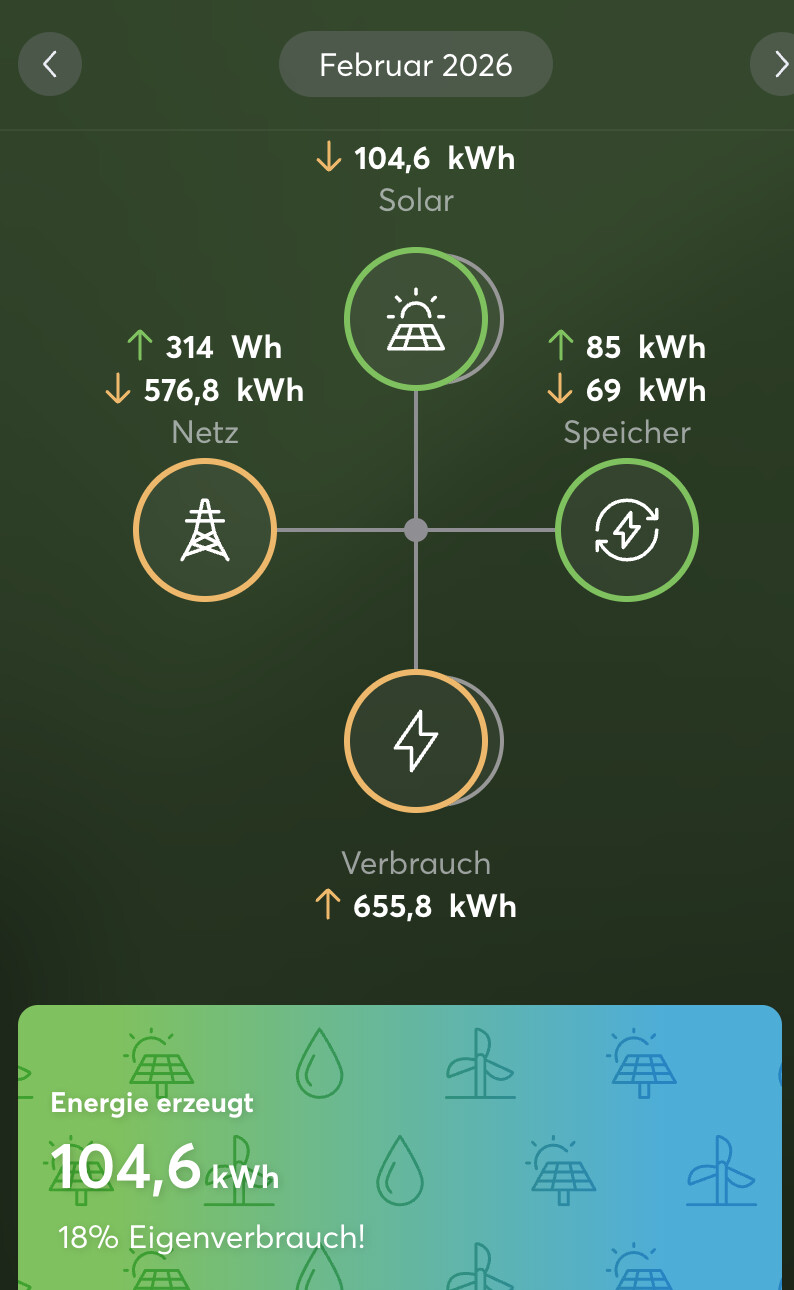Open the Energie erzeugt card
794x1290 pixels.
pyautogui.click(x=400, y=1150)
